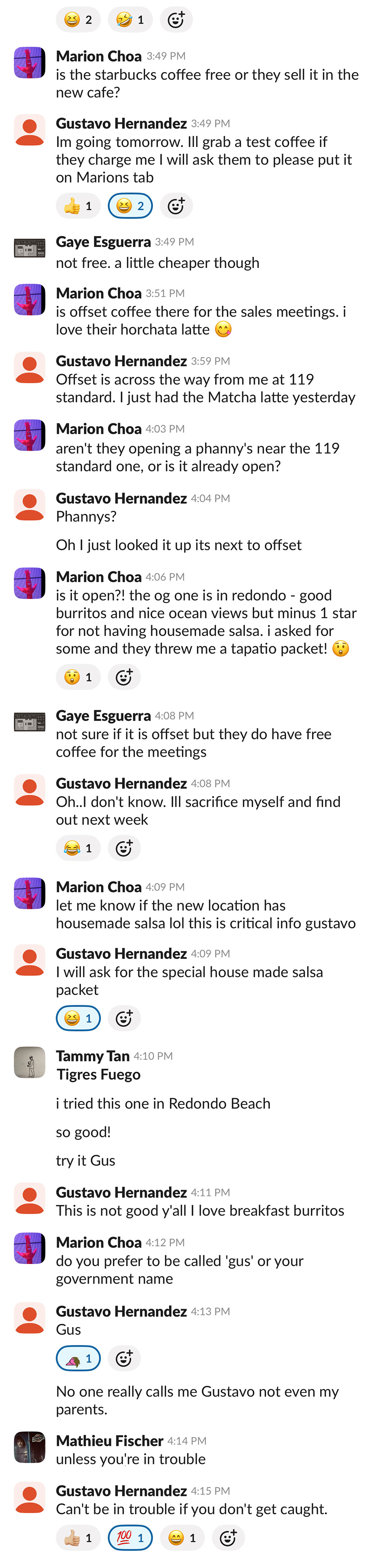Open Mathieu Fischer's profile from his name
This screenshot has width=375, height=1568.
click(x=109, y=1441)
